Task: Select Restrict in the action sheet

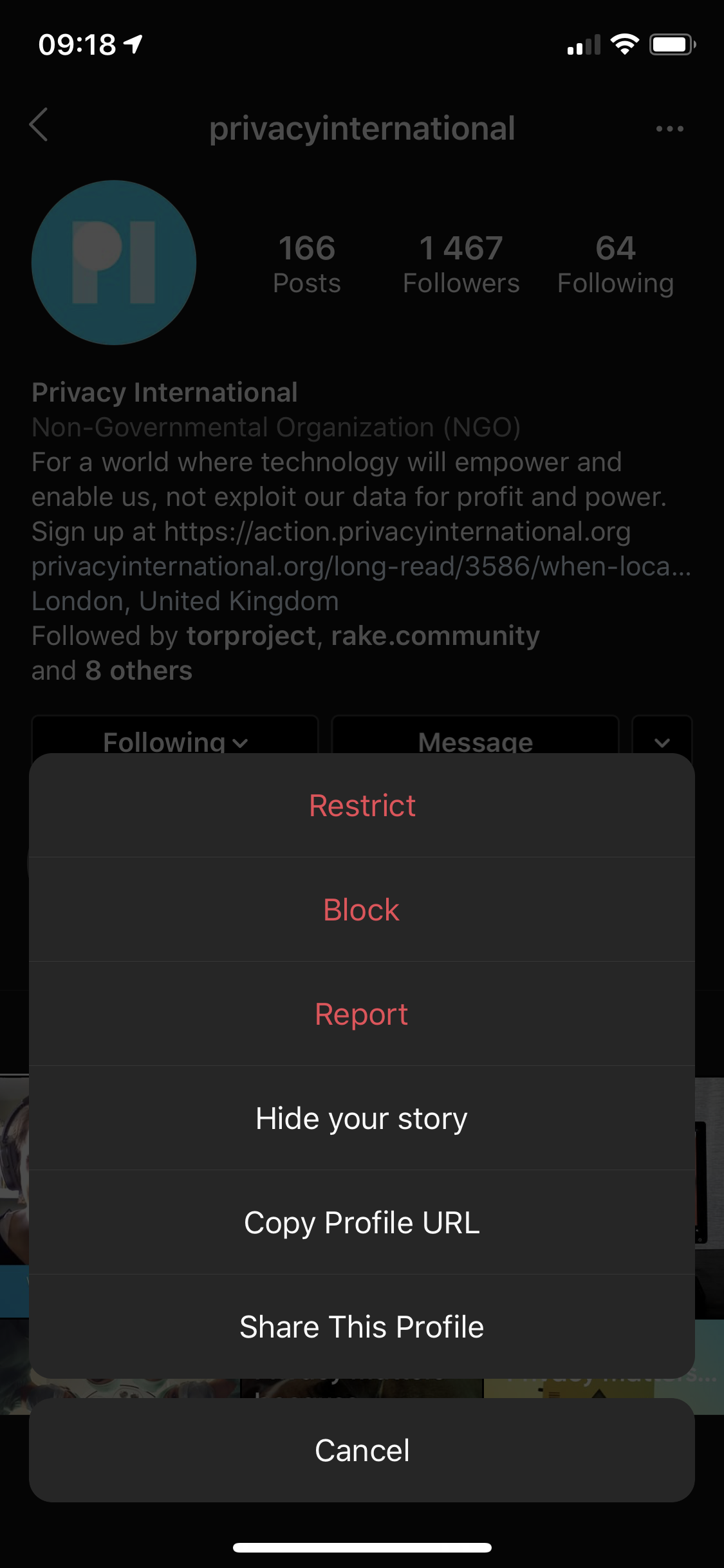Action: tap(362, 805)
